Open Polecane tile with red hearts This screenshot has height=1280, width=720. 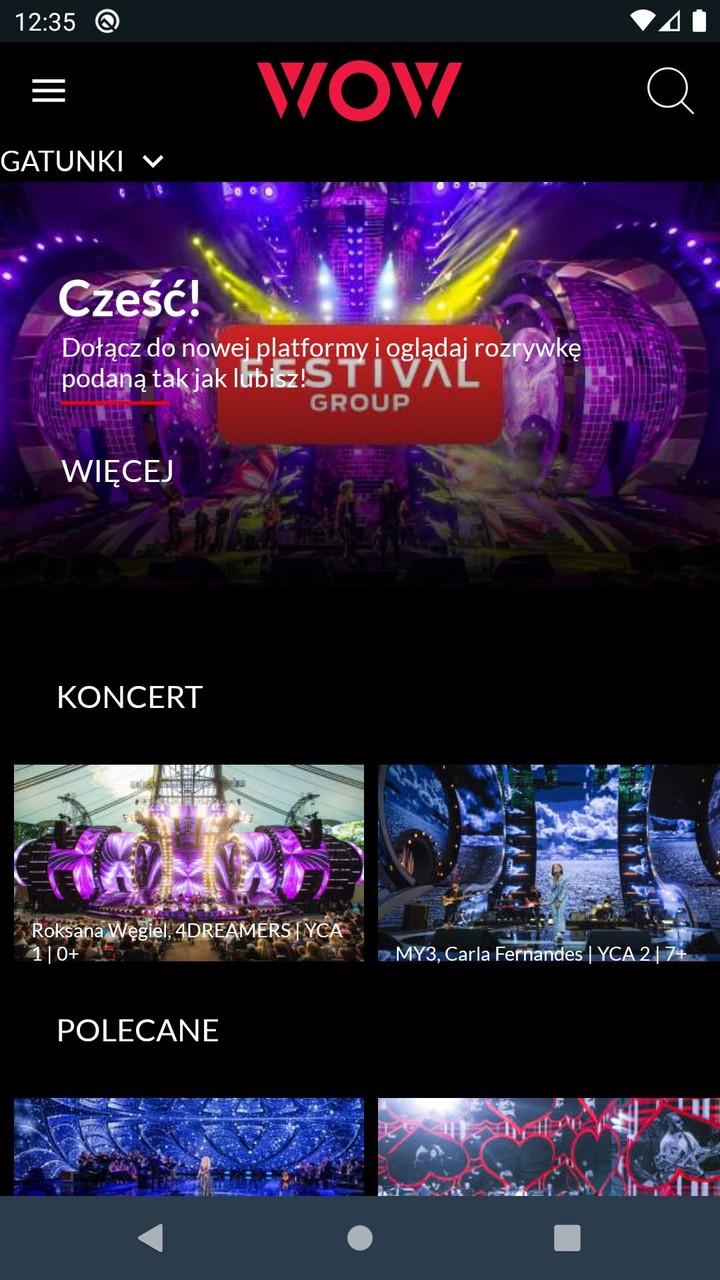tap(548, 1146)
